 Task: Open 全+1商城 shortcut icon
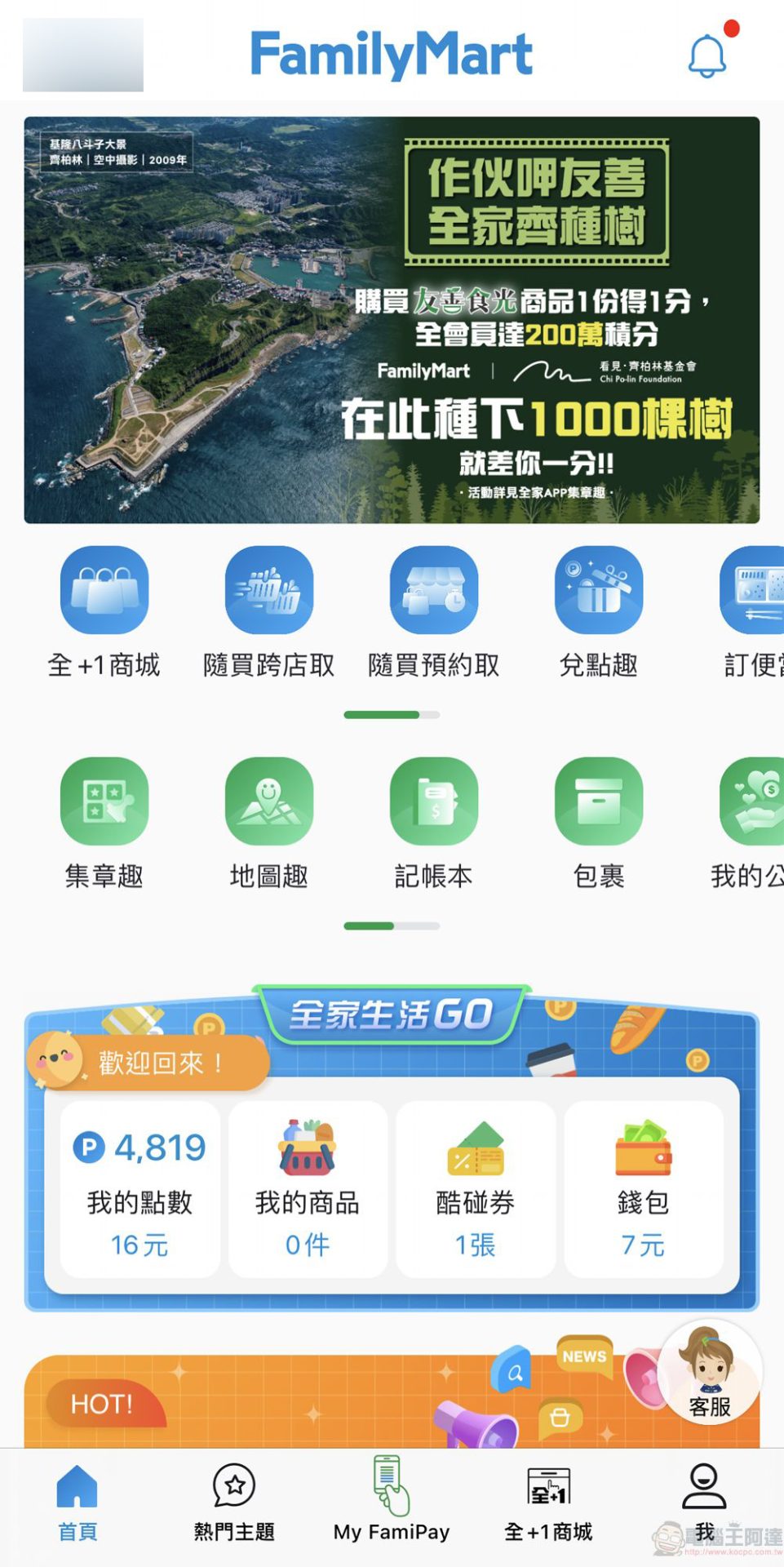[104, 590]
